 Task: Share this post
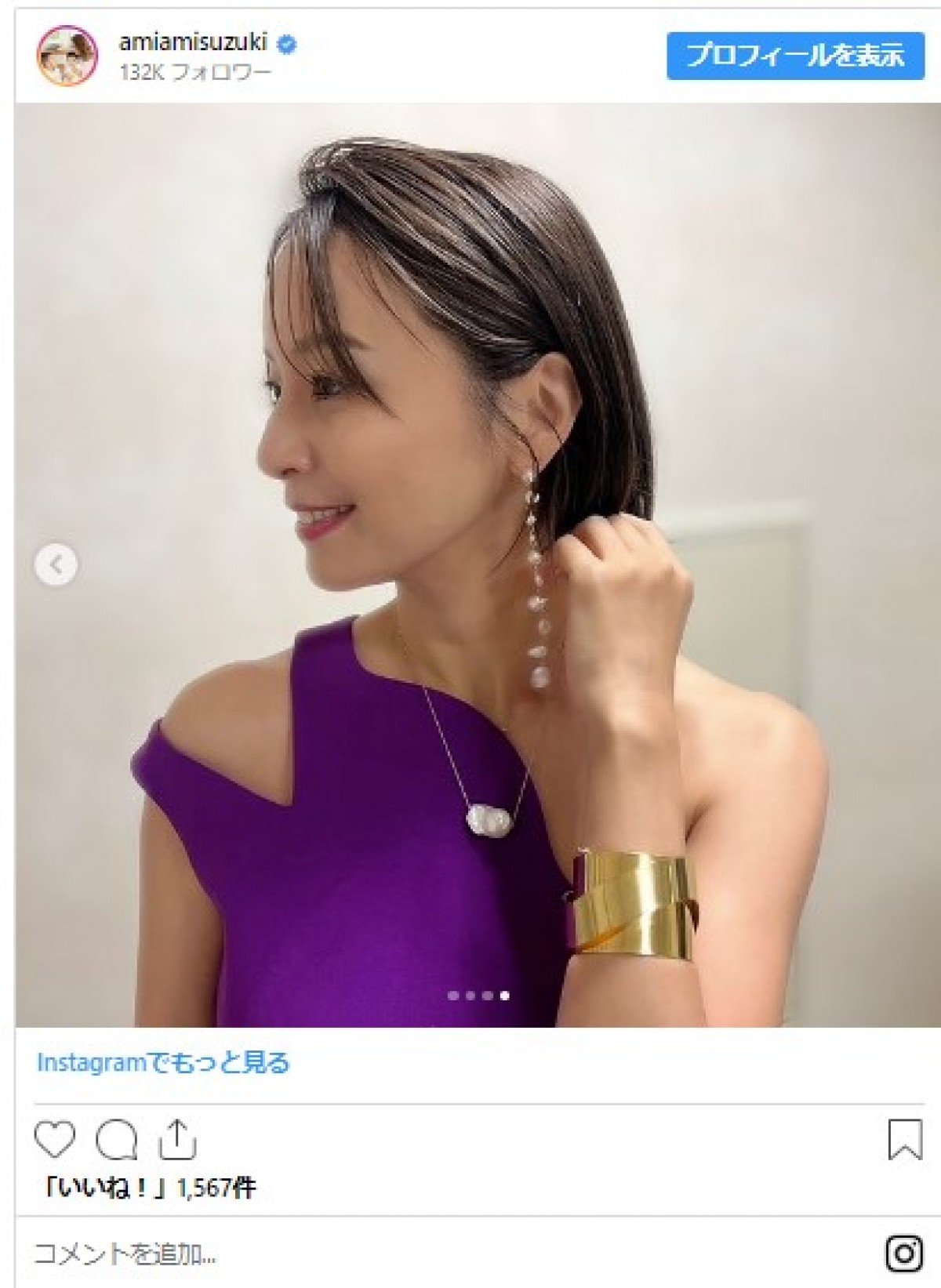coord(177,1139)
